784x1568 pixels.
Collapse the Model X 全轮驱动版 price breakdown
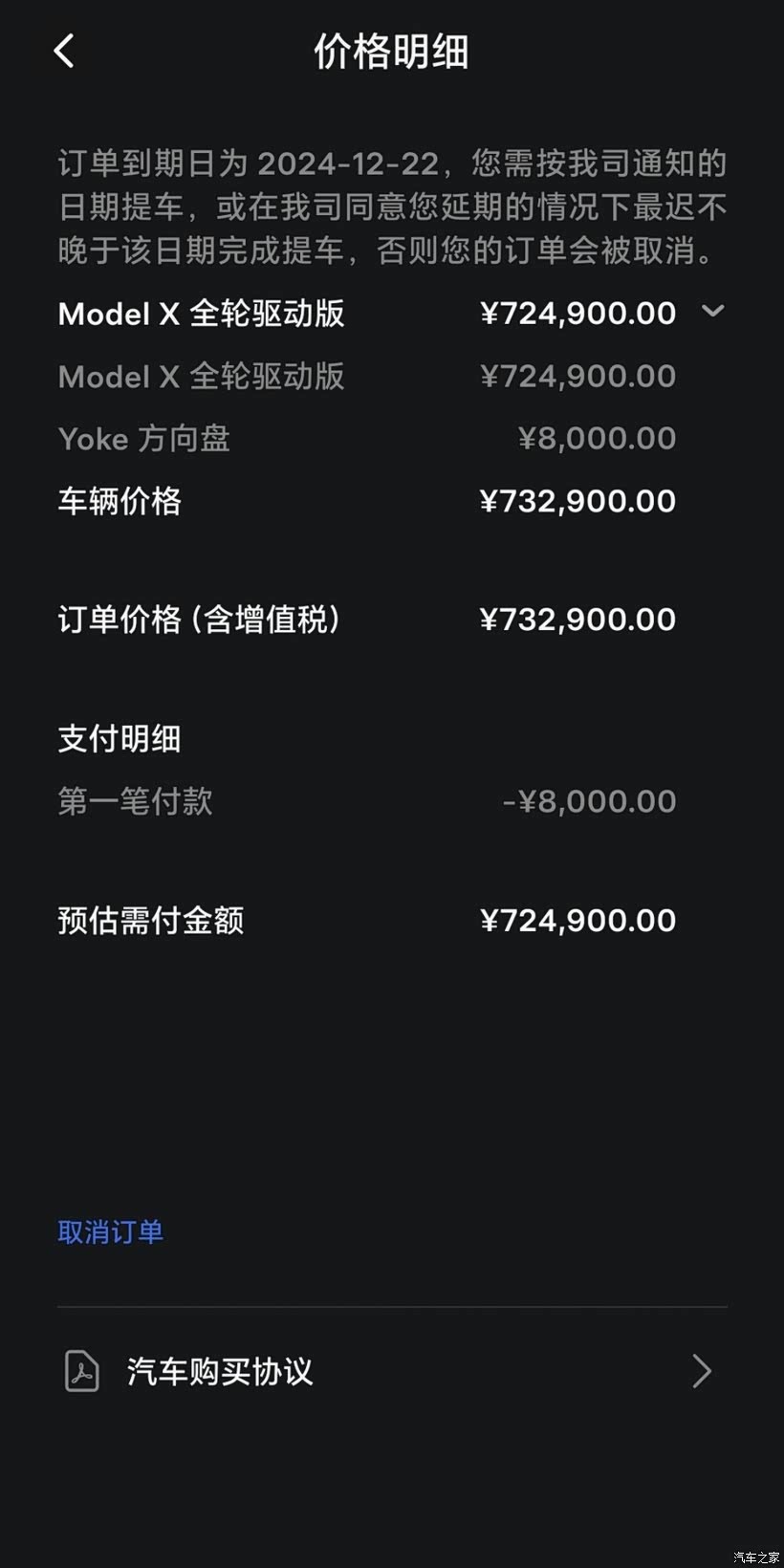tap(712, 312)
